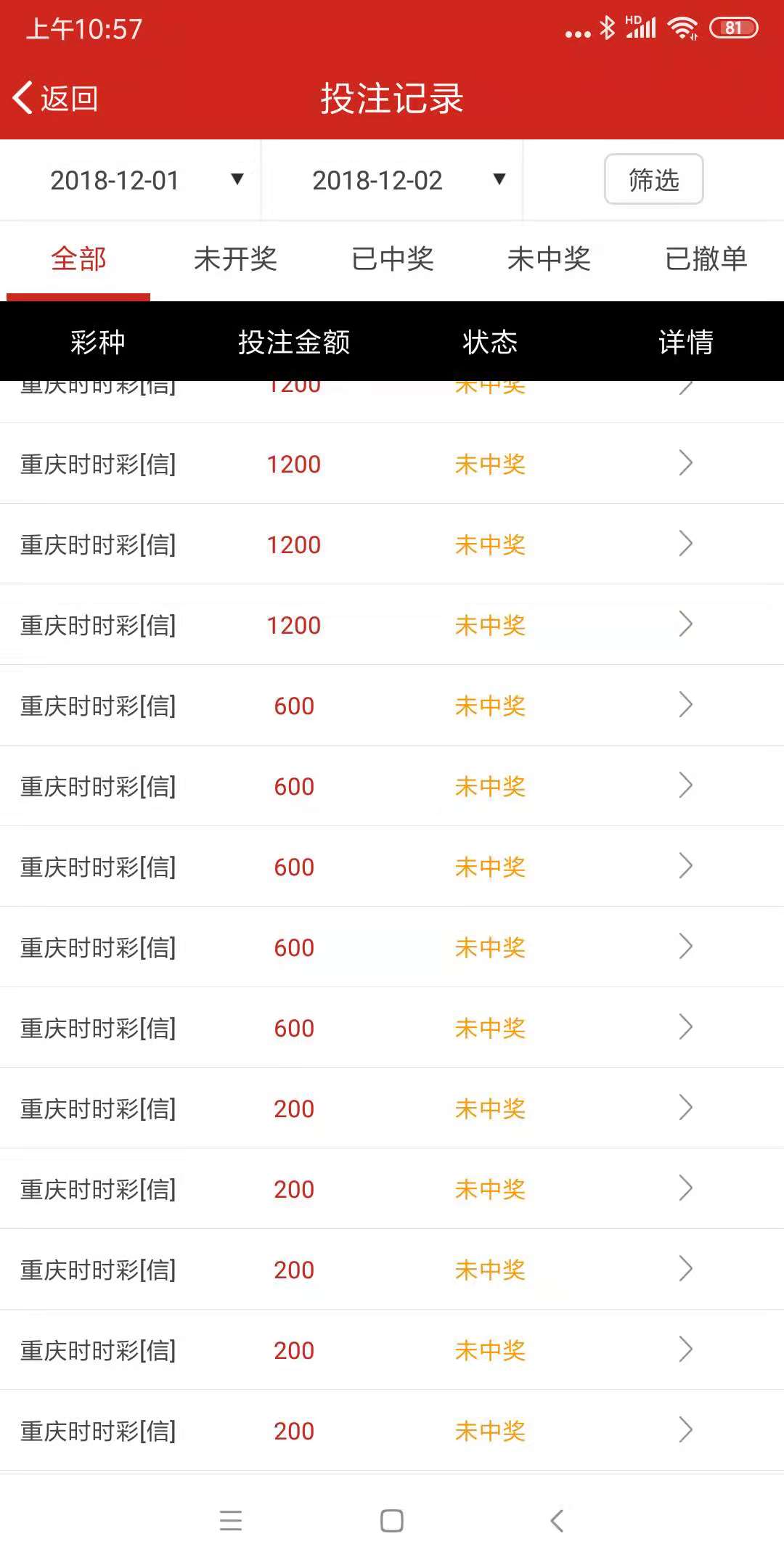Switch to the 未中奖 tab
The image size is (784, 1568).
click(x=549, y=259)
